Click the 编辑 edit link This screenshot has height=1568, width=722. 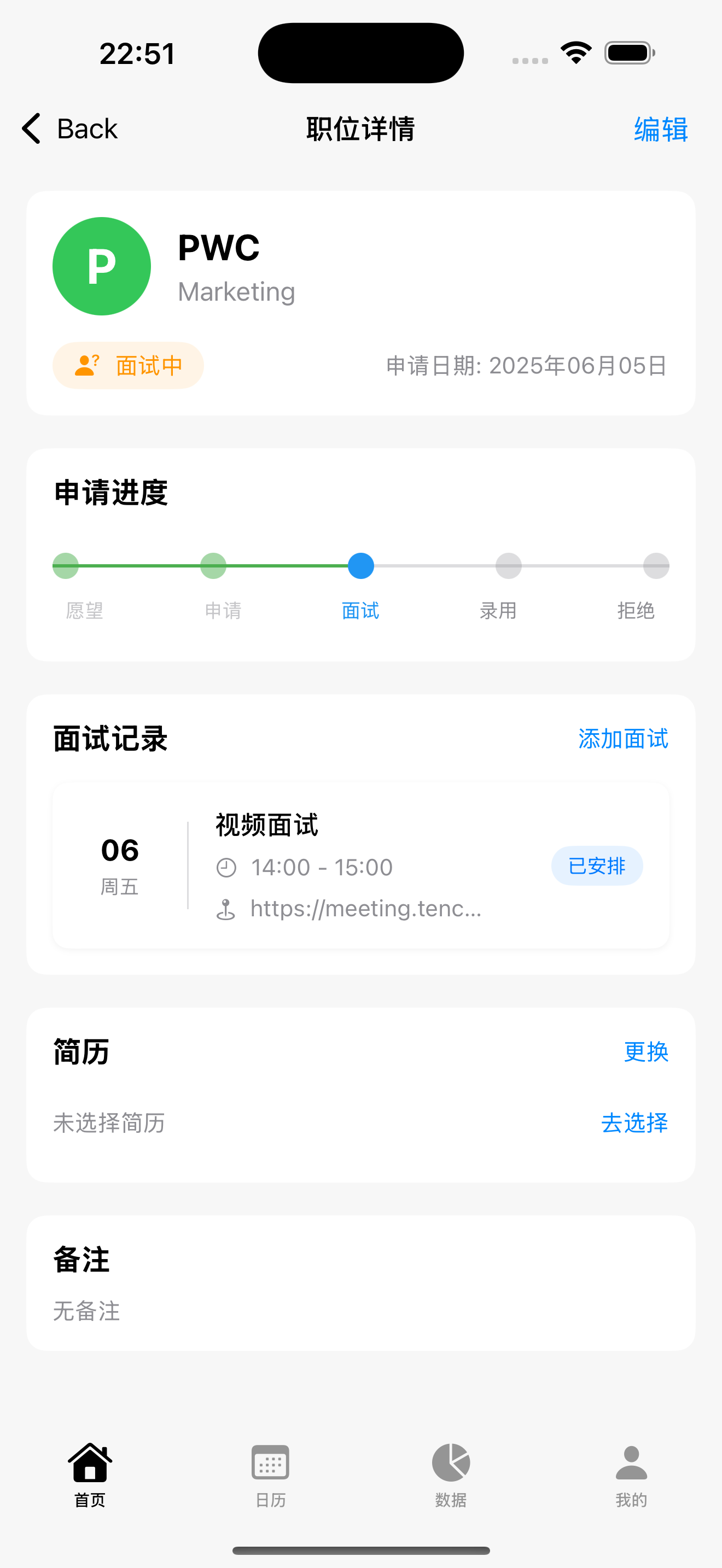660,128
